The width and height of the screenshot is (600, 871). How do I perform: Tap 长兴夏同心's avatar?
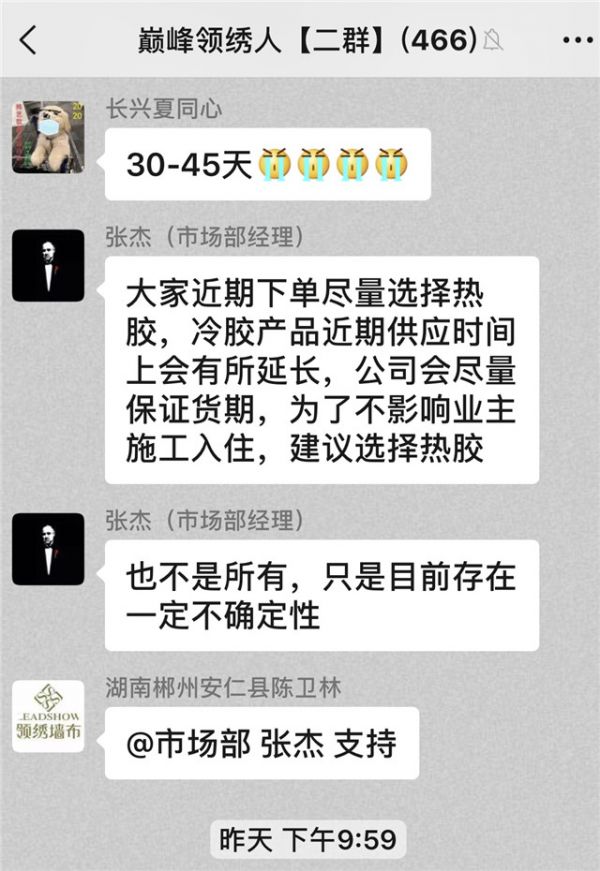click(x=48, y=137)
